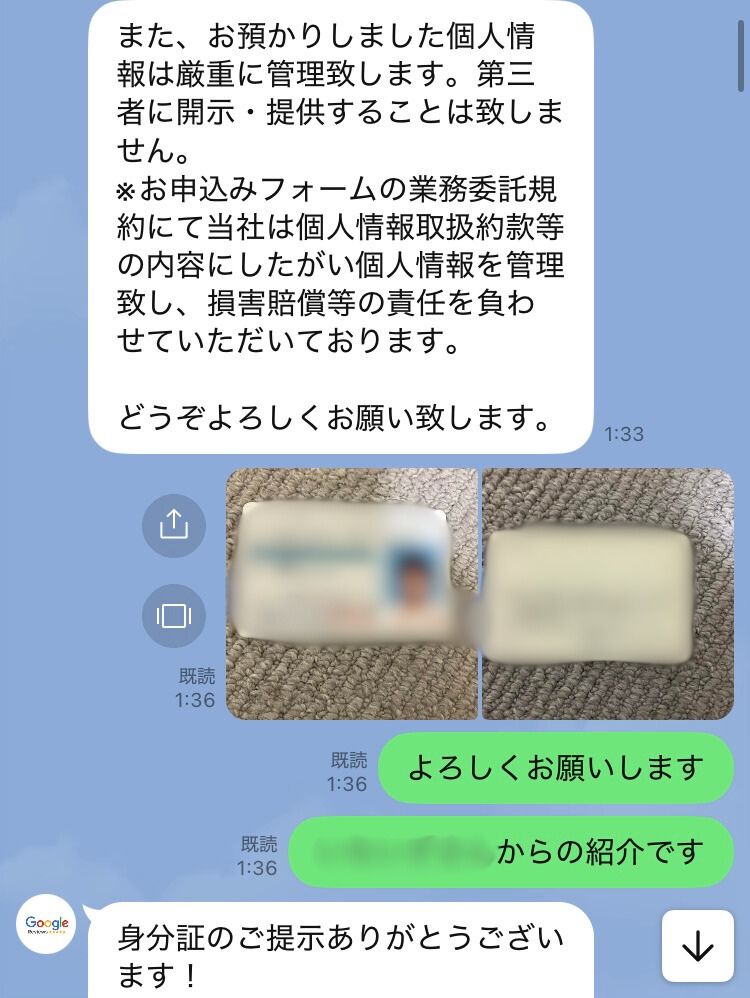Open the blurred ID card front photo
Screen dimensions: 750x998
tap(352, 594)
